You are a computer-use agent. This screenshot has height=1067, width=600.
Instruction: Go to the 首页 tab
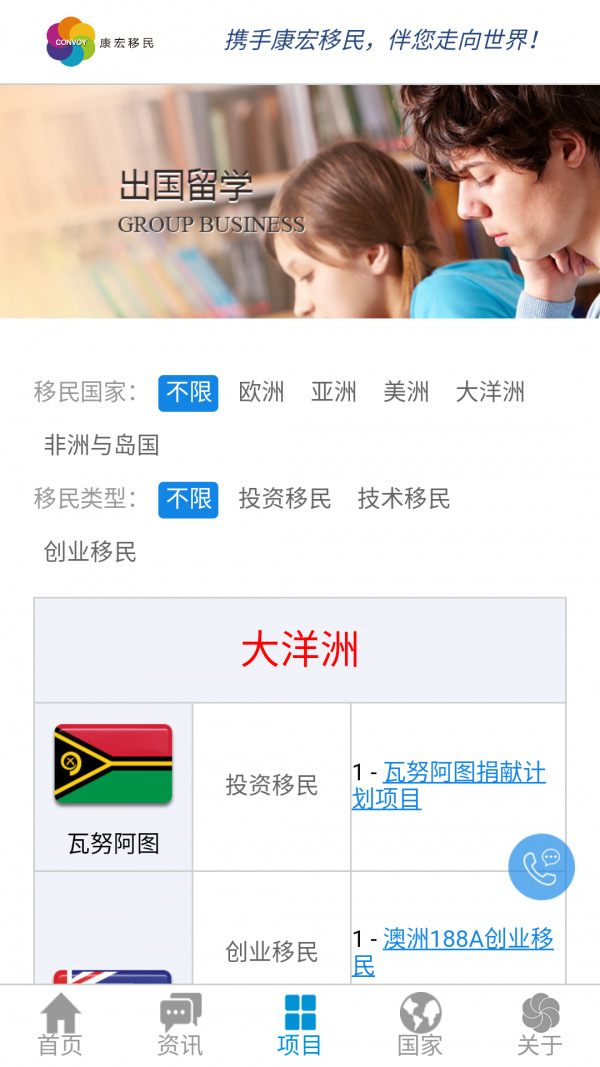point(60,1025)
